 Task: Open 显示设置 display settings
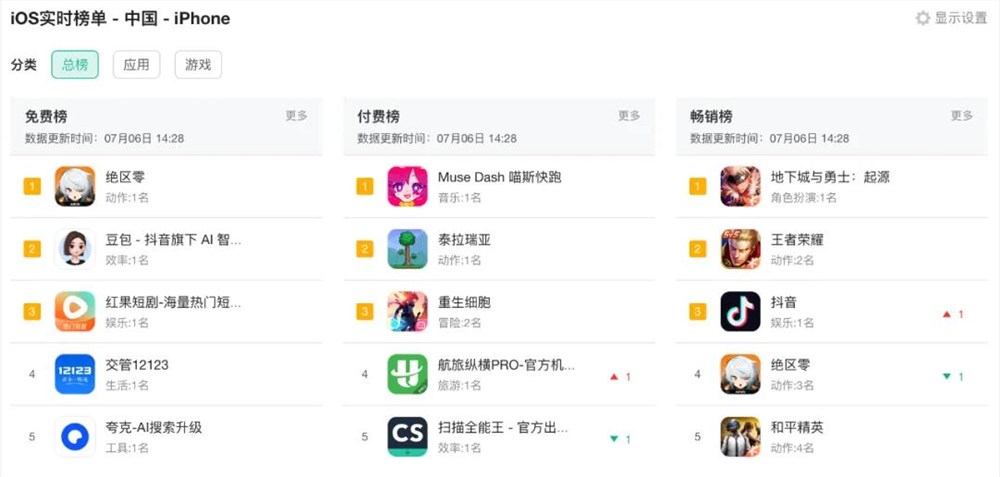[x=951, y=18]
